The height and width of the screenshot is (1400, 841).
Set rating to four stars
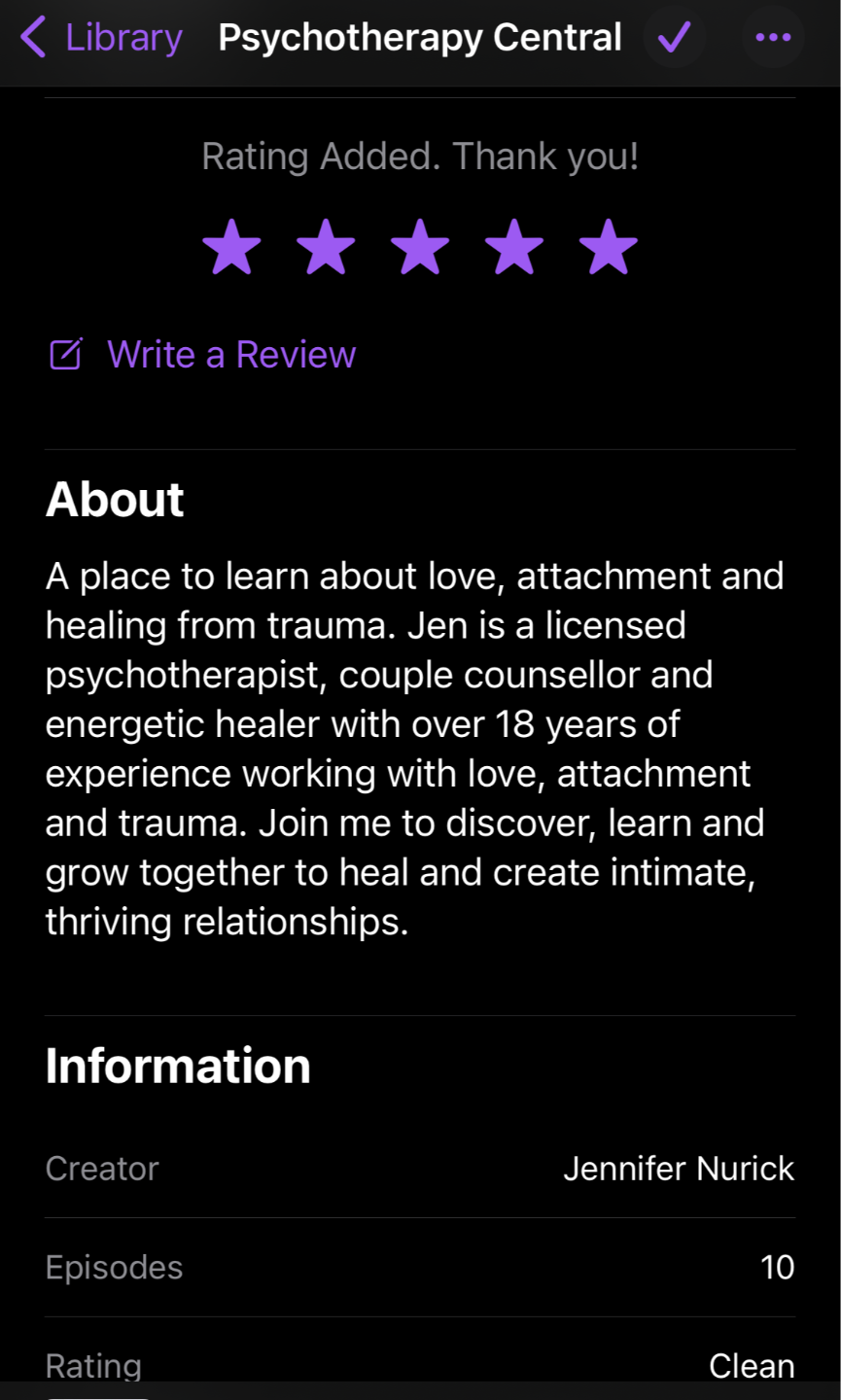(514, 247)
